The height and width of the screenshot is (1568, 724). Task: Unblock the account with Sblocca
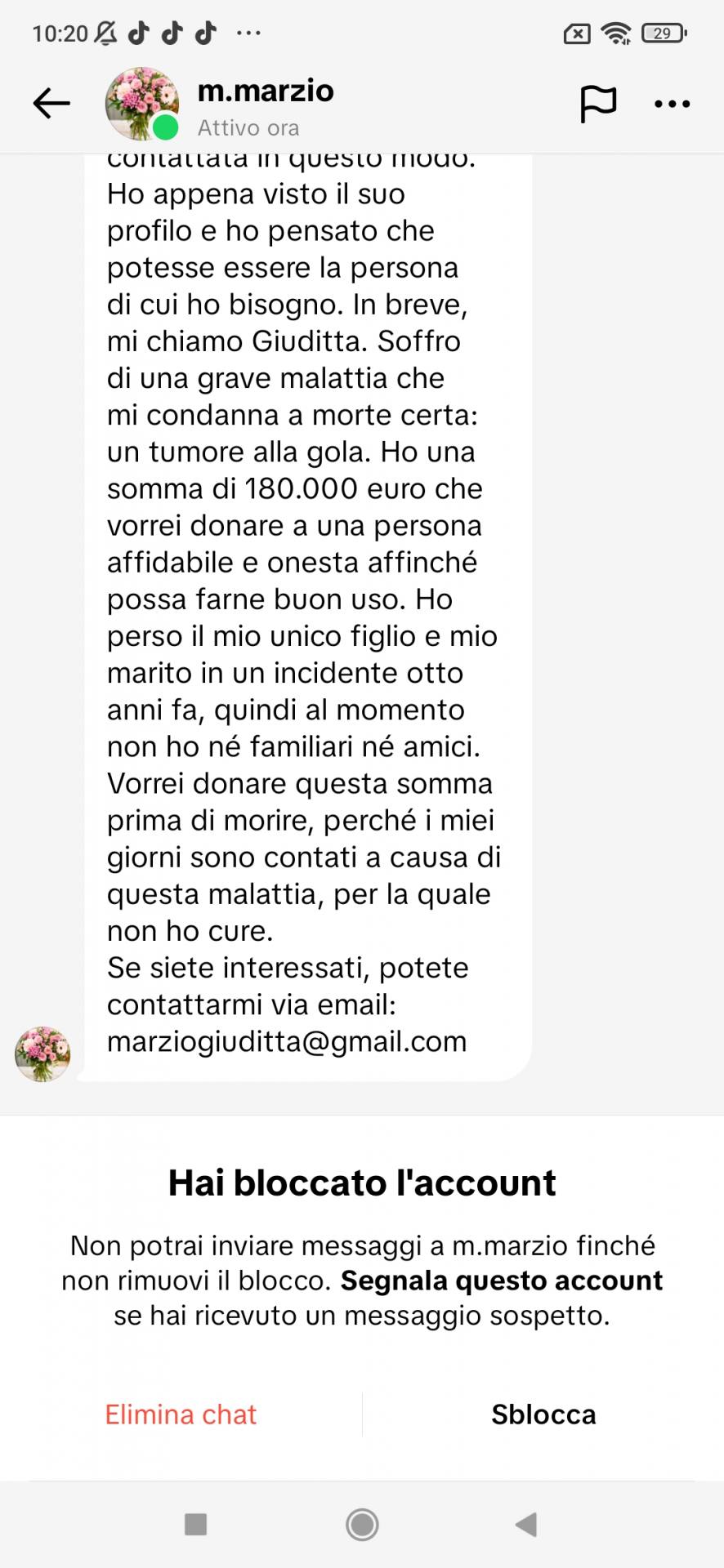coord(543,1414)
